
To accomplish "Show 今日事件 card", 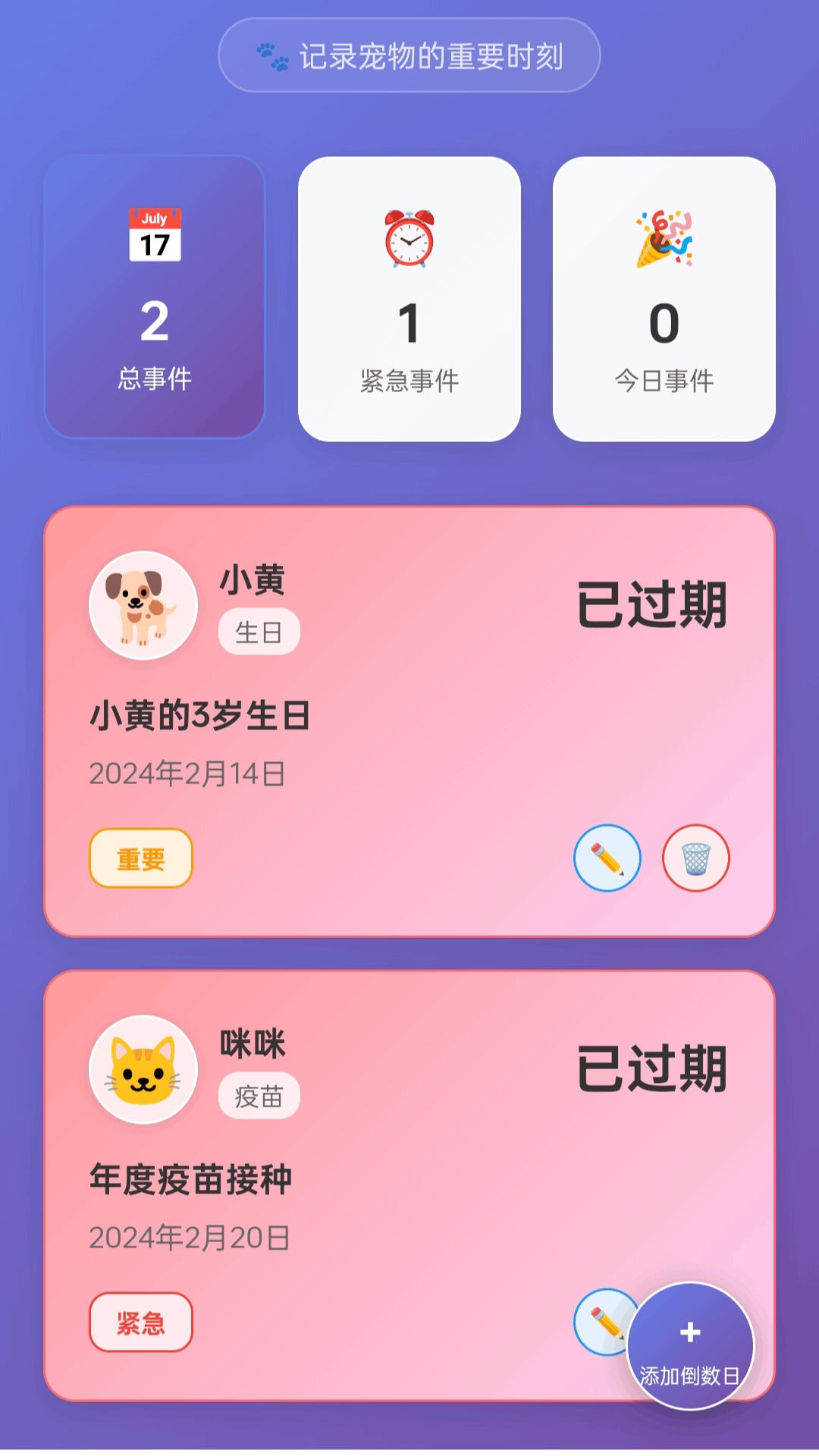I will (664, 299).
